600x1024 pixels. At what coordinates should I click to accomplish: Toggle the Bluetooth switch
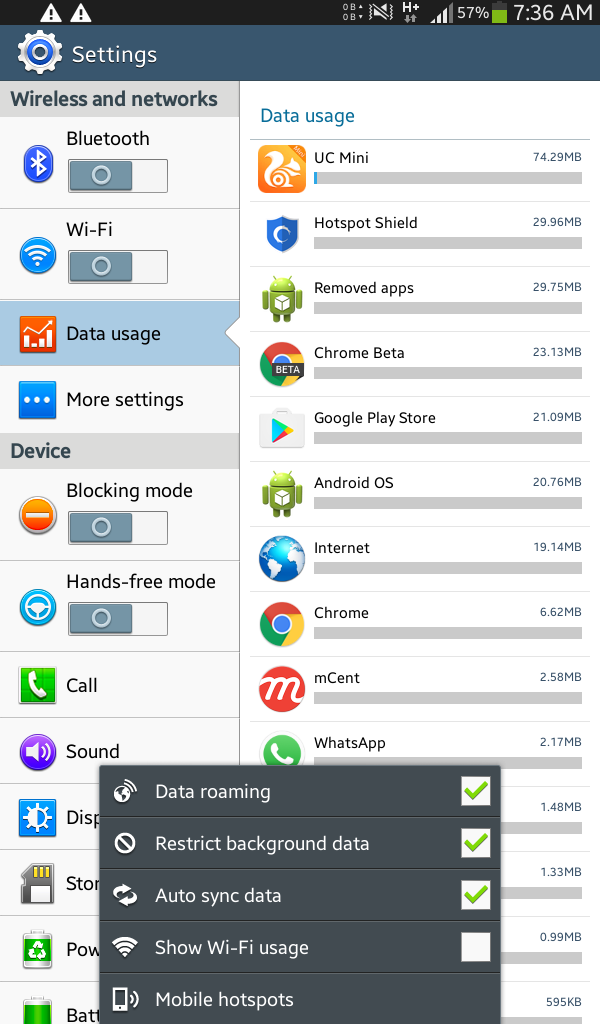[117, 176]
